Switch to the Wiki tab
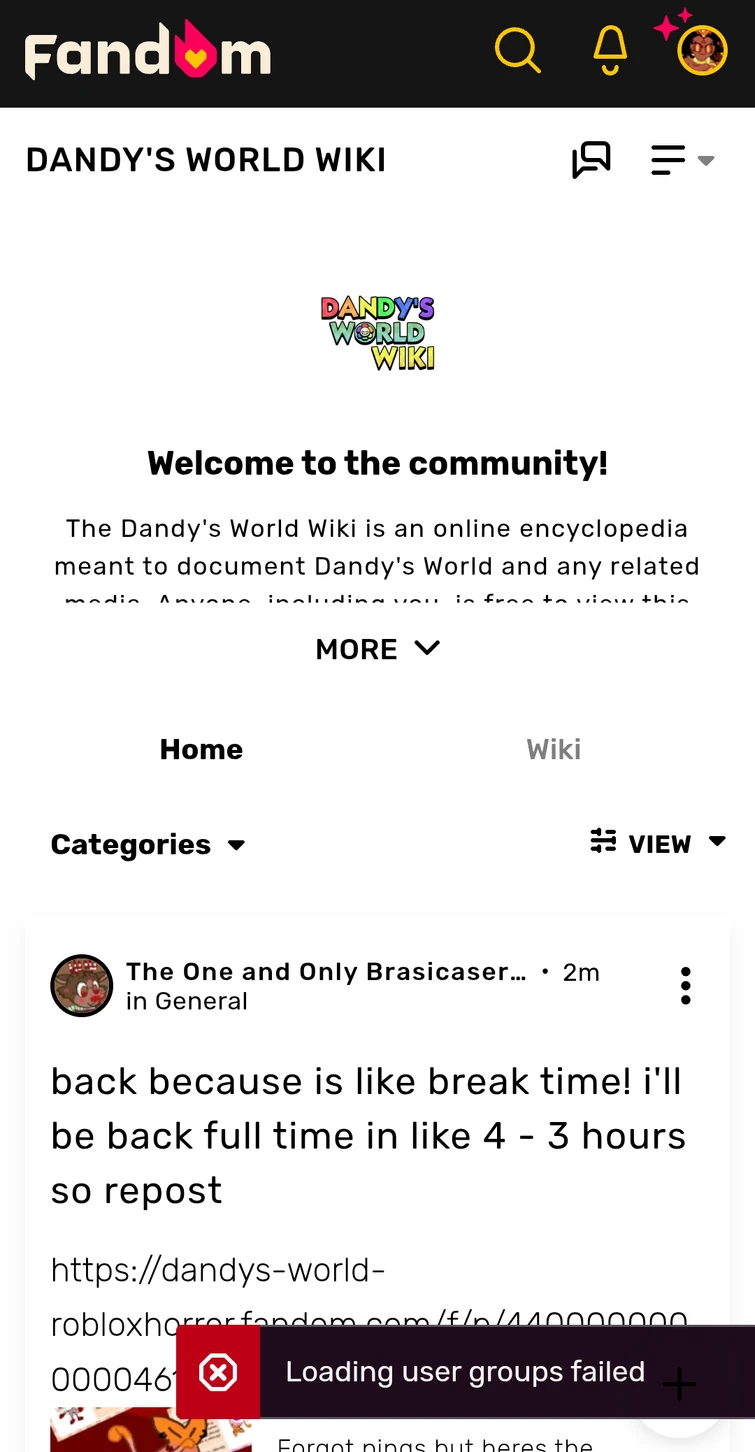Image resolution: width=755 pixels, height=1452 pixels. [x=553, y=749]
